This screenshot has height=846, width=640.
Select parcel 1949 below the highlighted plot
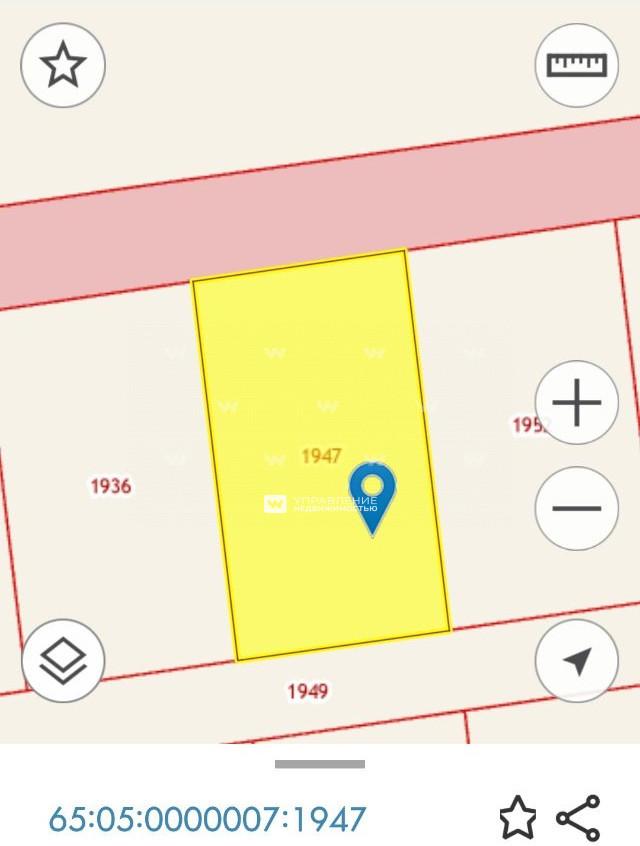308,691
